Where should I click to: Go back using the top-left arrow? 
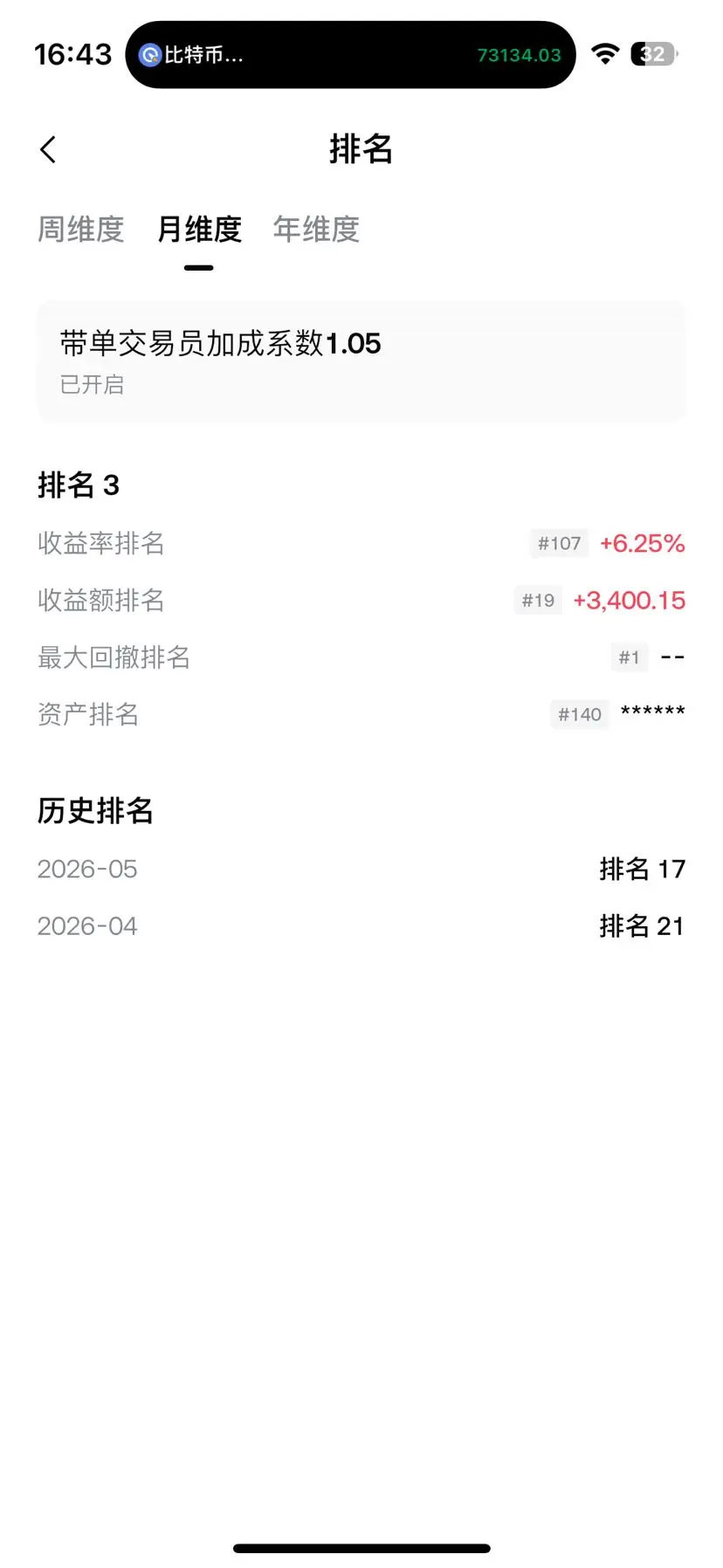click(x=48, y=149)
